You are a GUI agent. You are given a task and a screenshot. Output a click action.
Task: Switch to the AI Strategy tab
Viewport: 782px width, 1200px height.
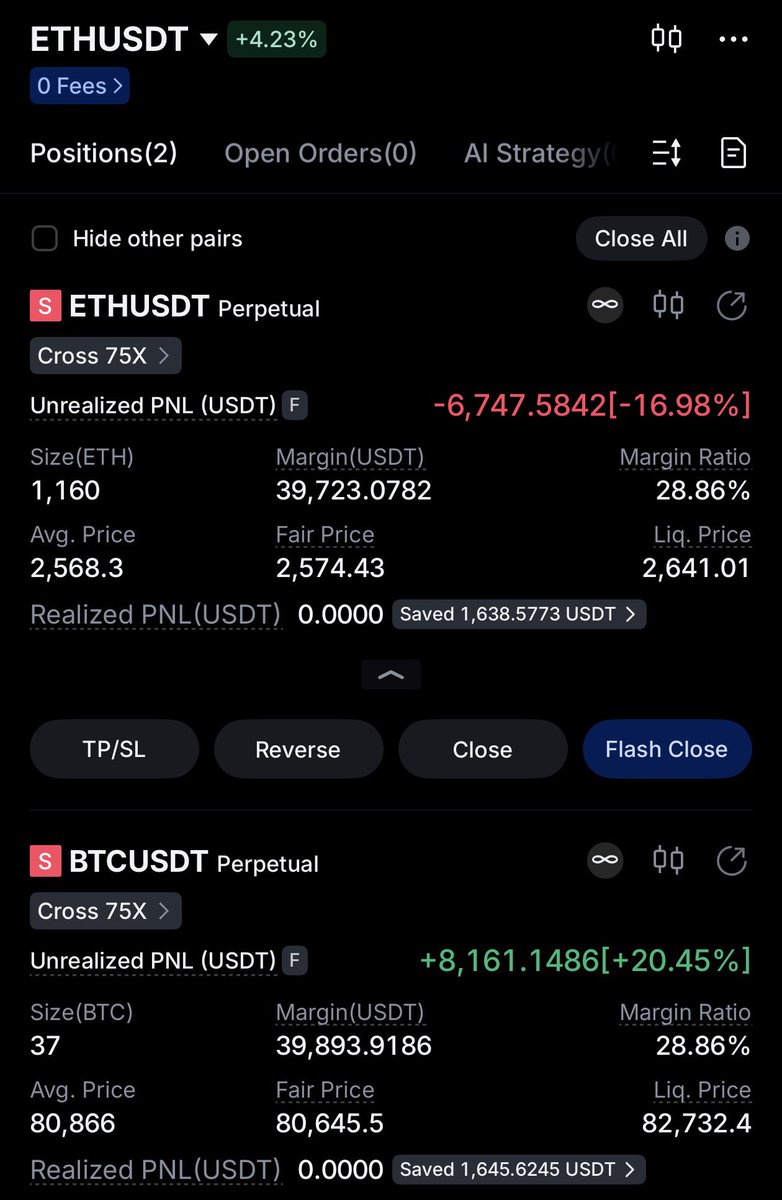[540, 153]
